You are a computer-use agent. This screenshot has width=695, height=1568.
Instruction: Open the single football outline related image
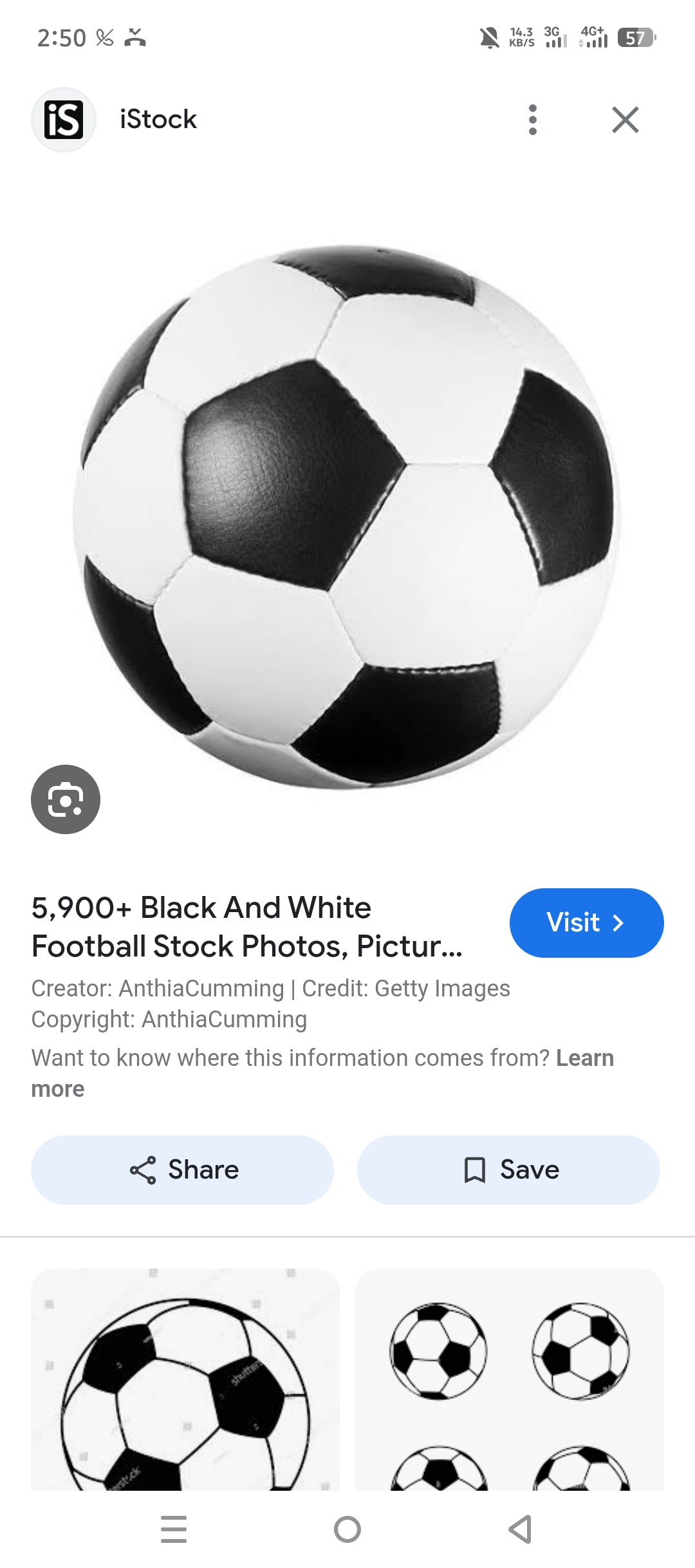(185, 1379)
